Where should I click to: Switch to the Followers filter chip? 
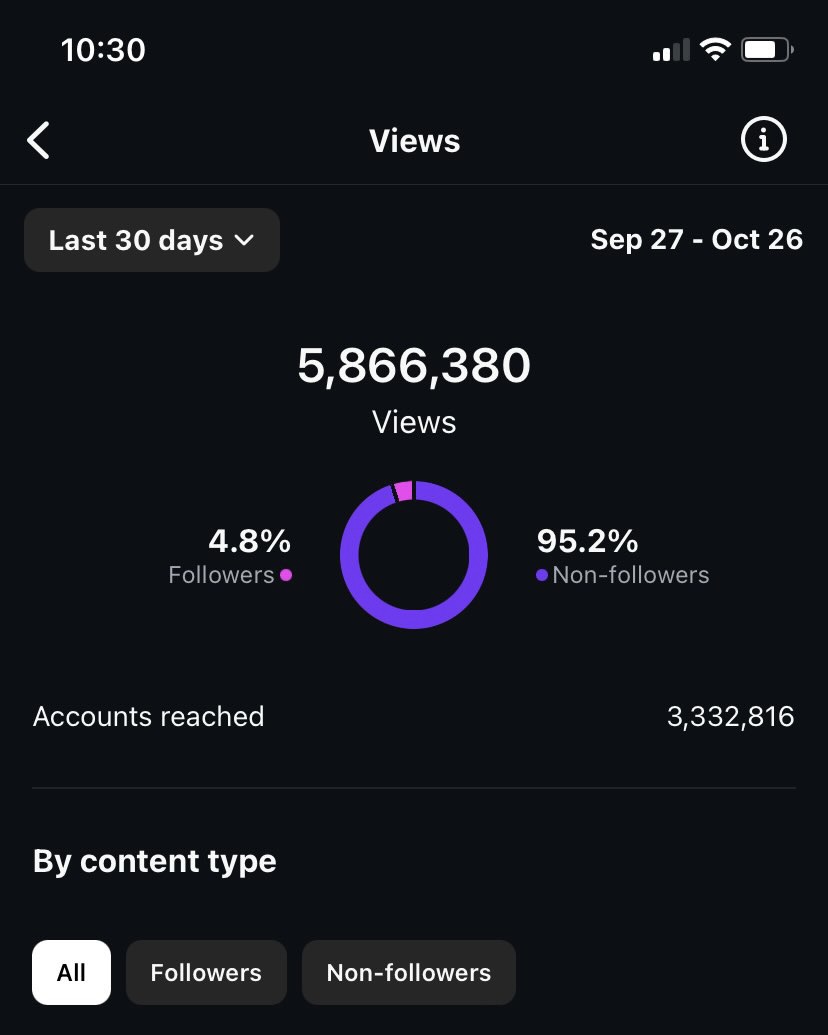[x=206, y=972]
